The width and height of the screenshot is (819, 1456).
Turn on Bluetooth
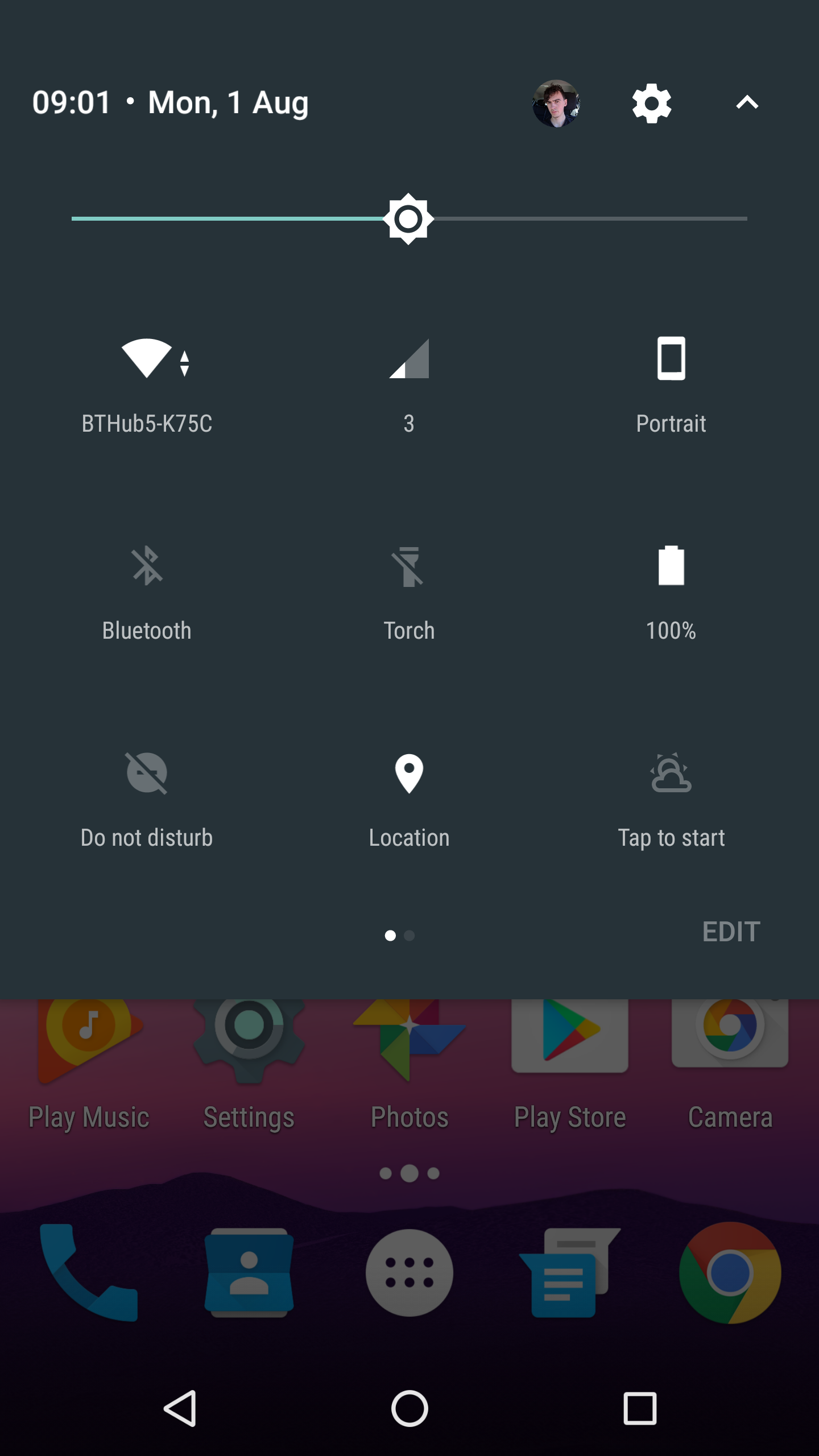coord(147,566)
